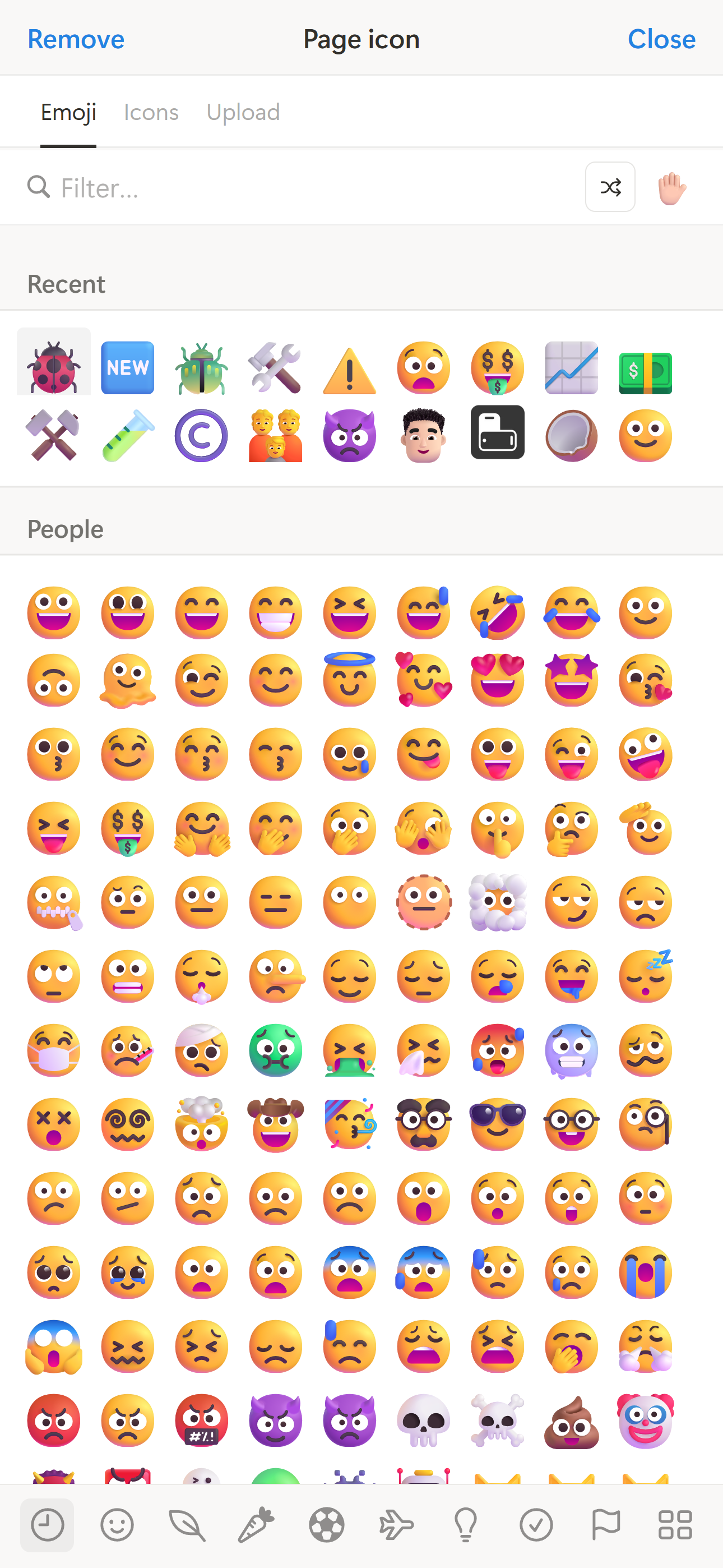Screen dimensions: 723x1568
Task: Remove the current page icon
Action: click(76, 40)
